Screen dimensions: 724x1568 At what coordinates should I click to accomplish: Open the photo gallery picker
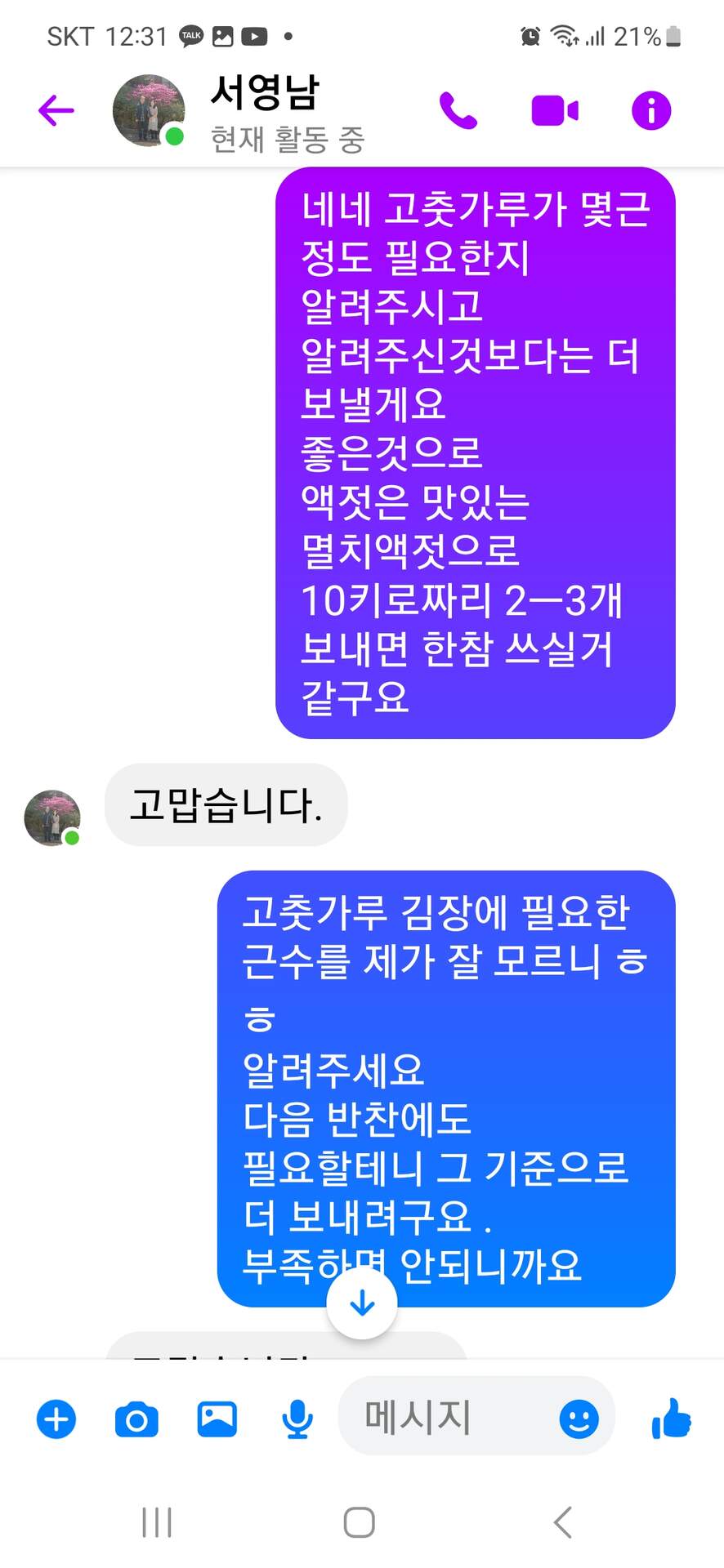pyautogui.click(x=217, y=1419)
